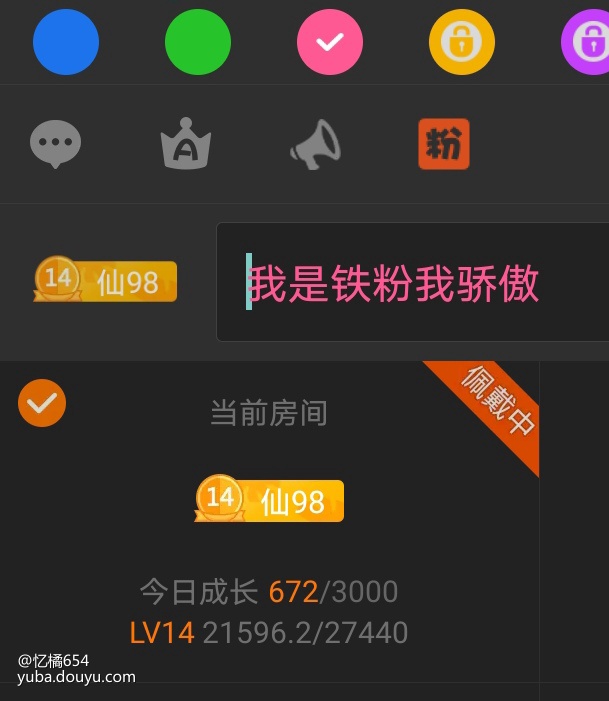The image size is (609, 701).
Task: Open the megaphone broadcast tab
Action: click(x=315, y=146)
